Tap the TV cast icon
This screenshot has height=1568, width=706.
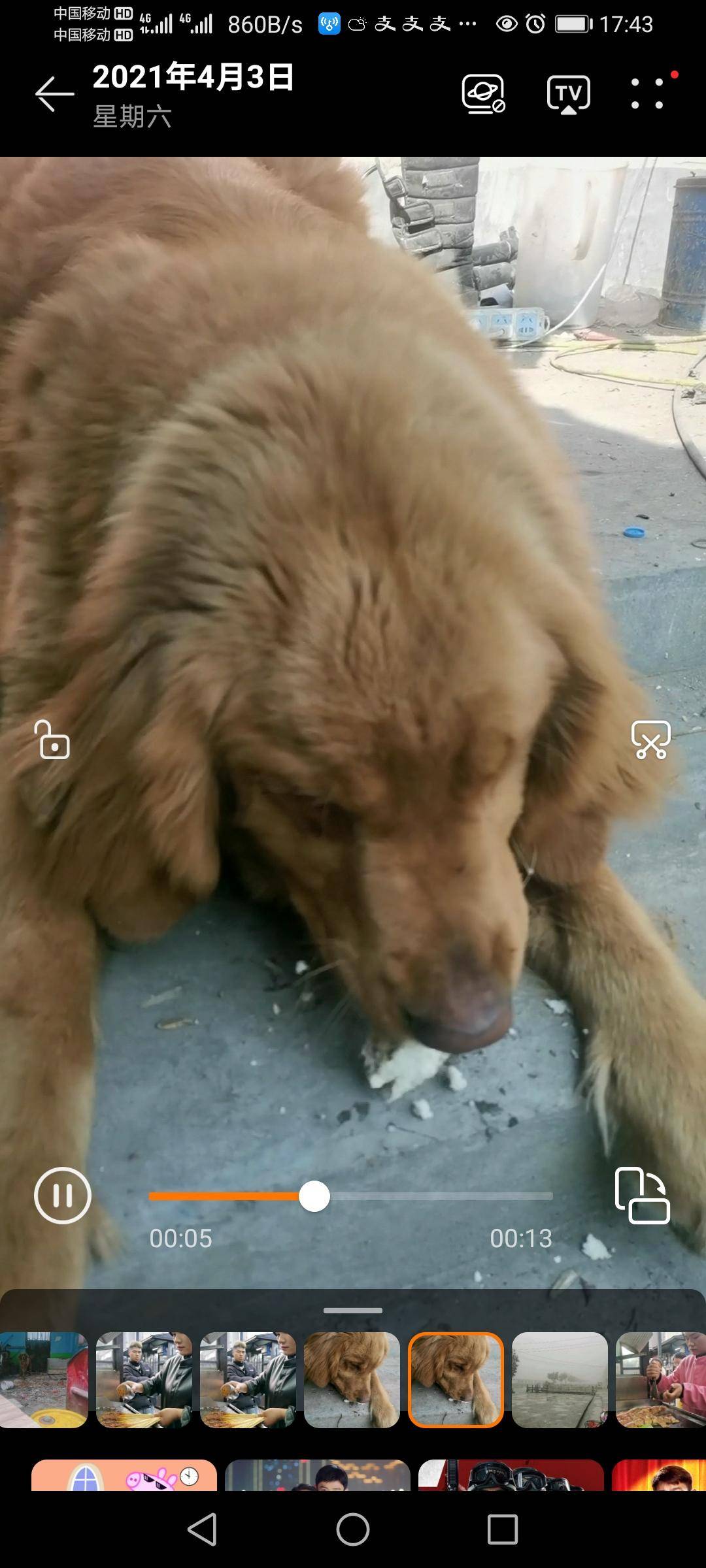tap(568, 94)
